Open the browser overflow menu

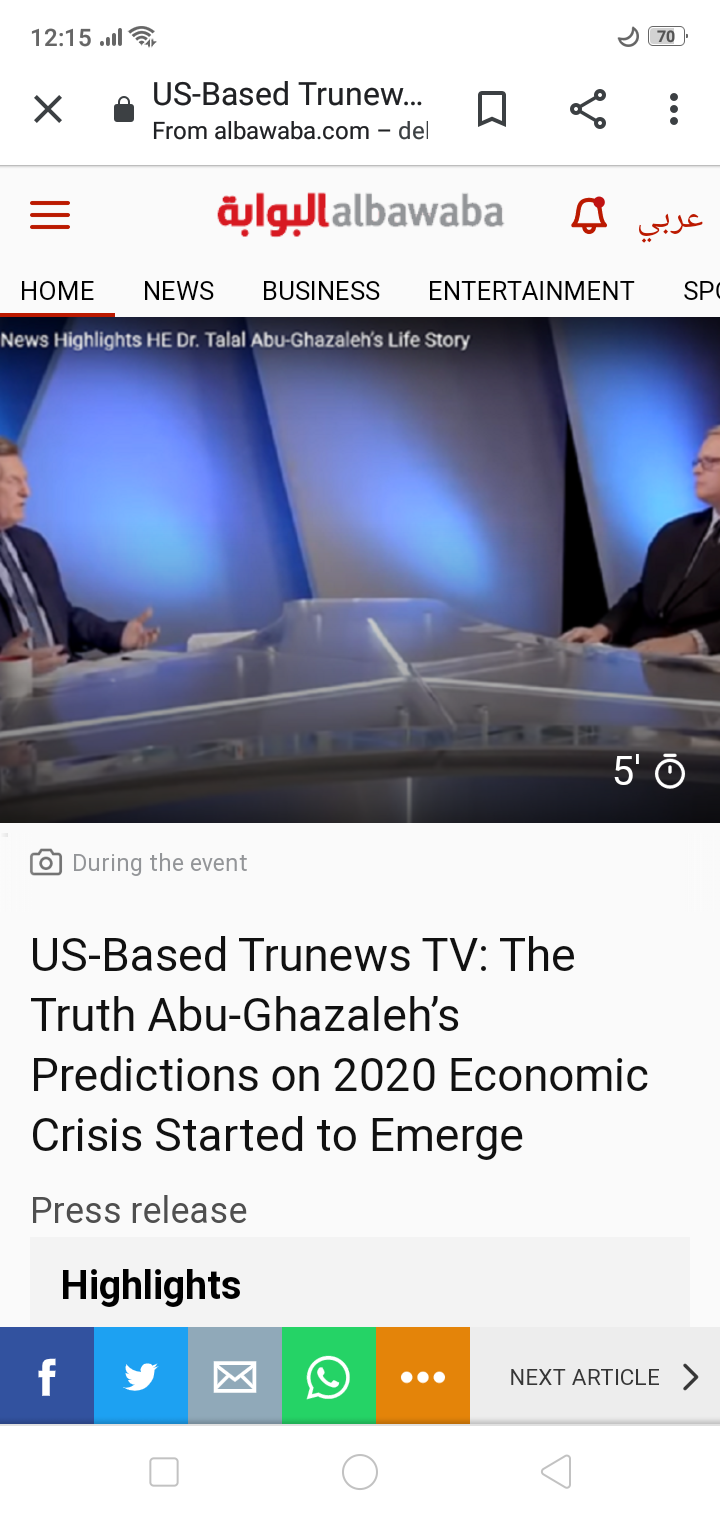click(674, 109)
